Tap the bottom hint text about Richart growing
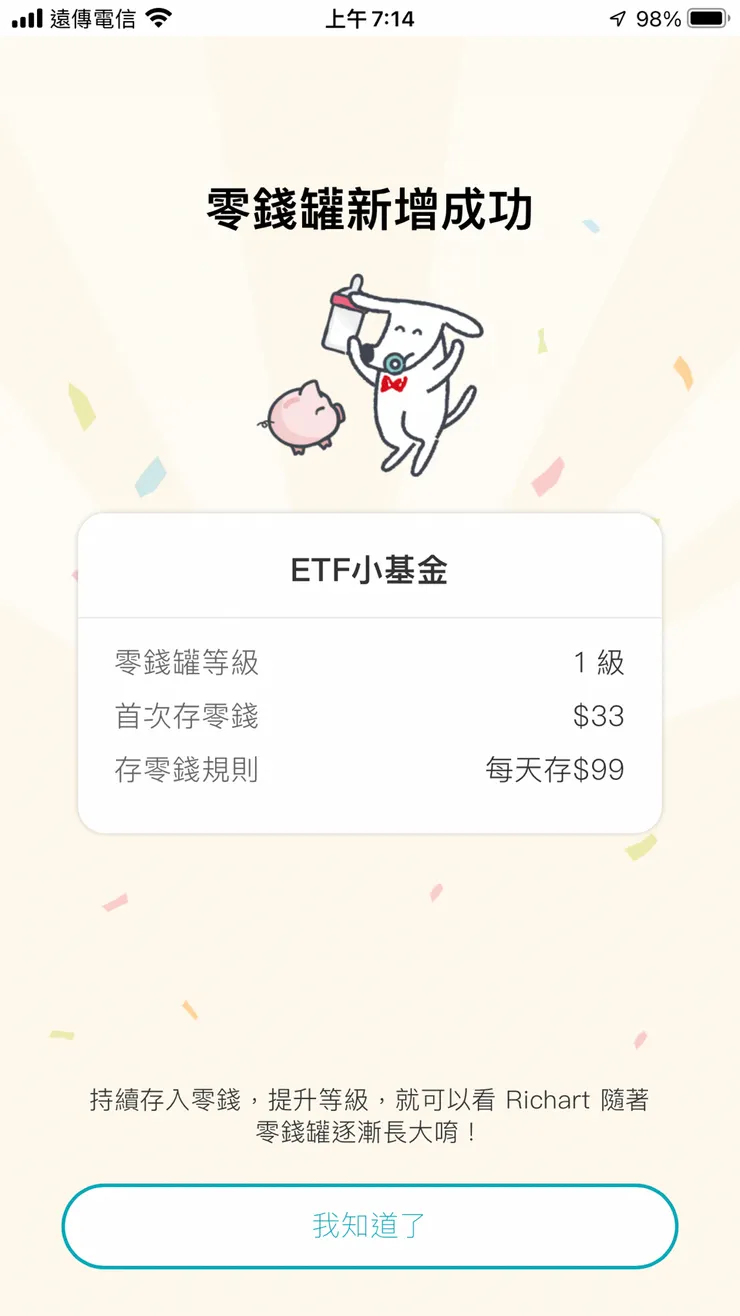The image size is (740, 1316). tap(370, 1115)
